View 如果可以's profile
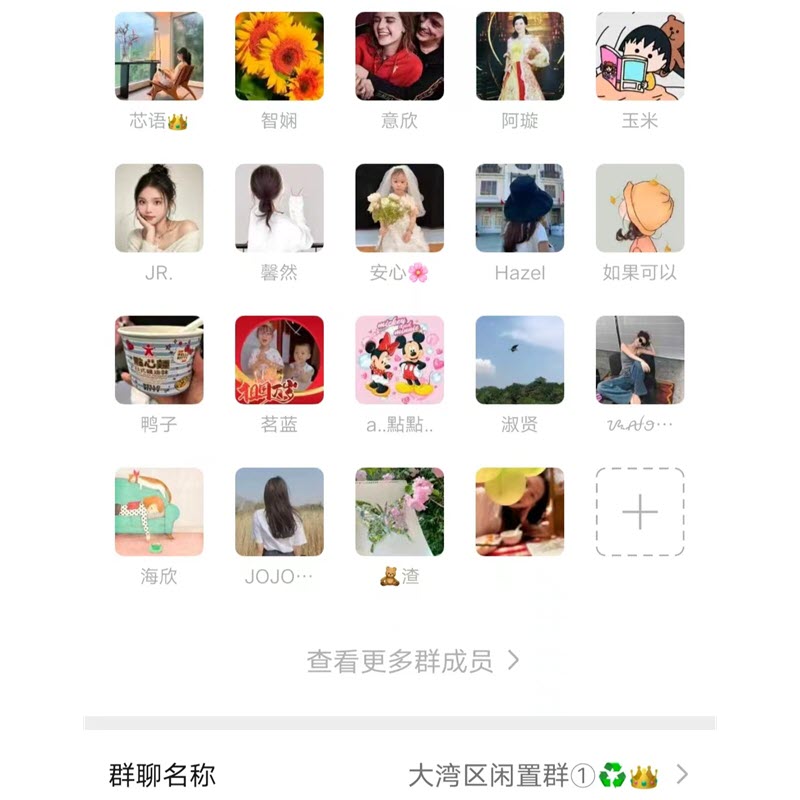Screen dimensions: 800x800 click(x=640, y=208)
